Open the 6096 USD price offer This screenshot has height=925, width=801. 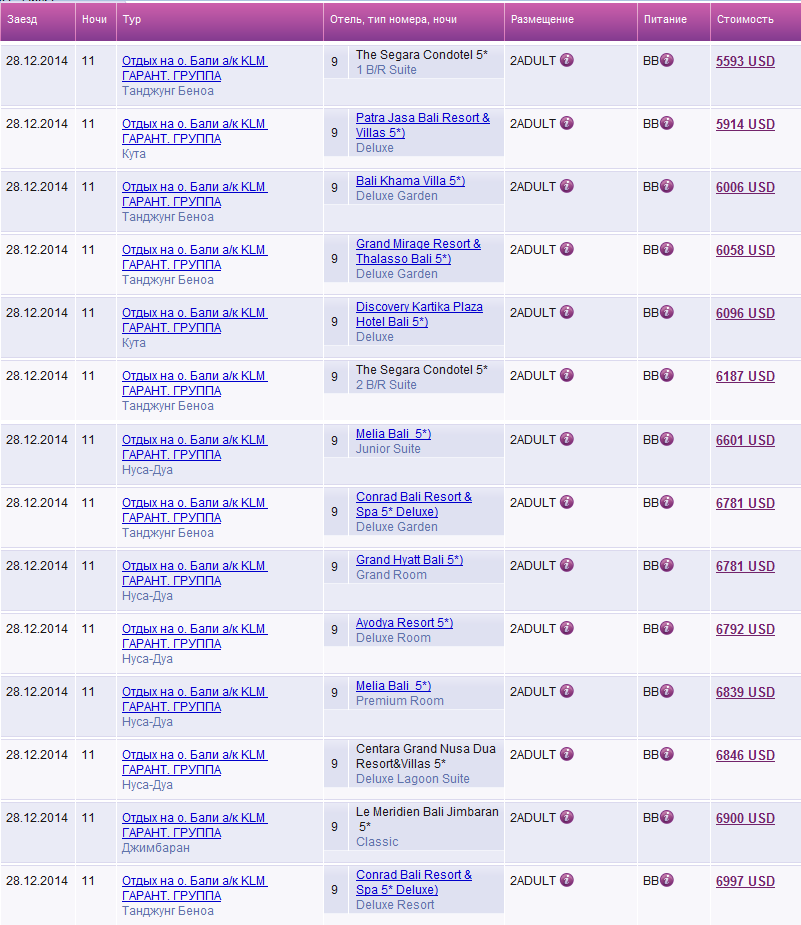coord(745,313)
